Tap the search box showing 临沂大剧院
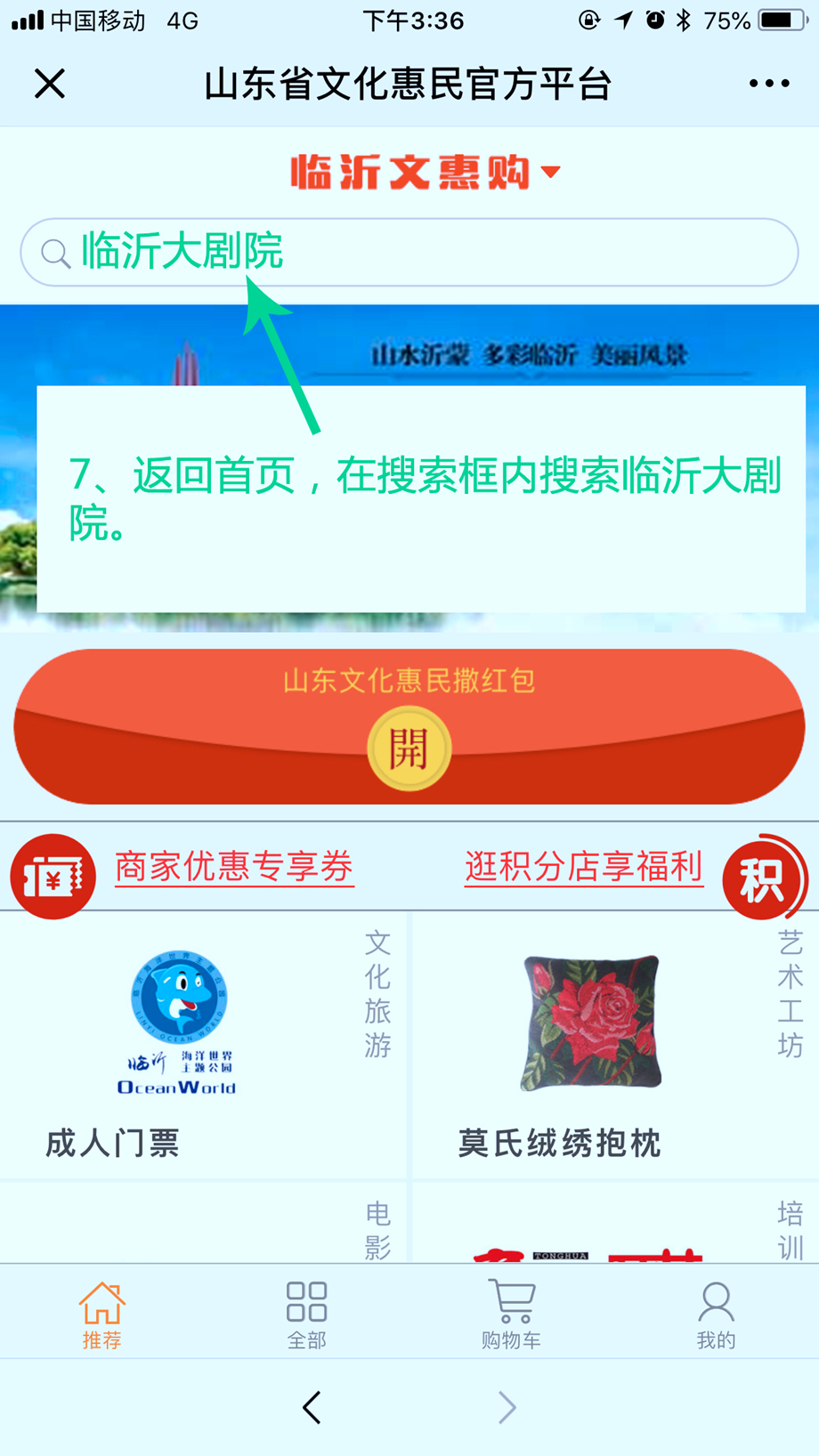Image resolution: width=819 pixels, height=1456 pixels. coord(409,253)
